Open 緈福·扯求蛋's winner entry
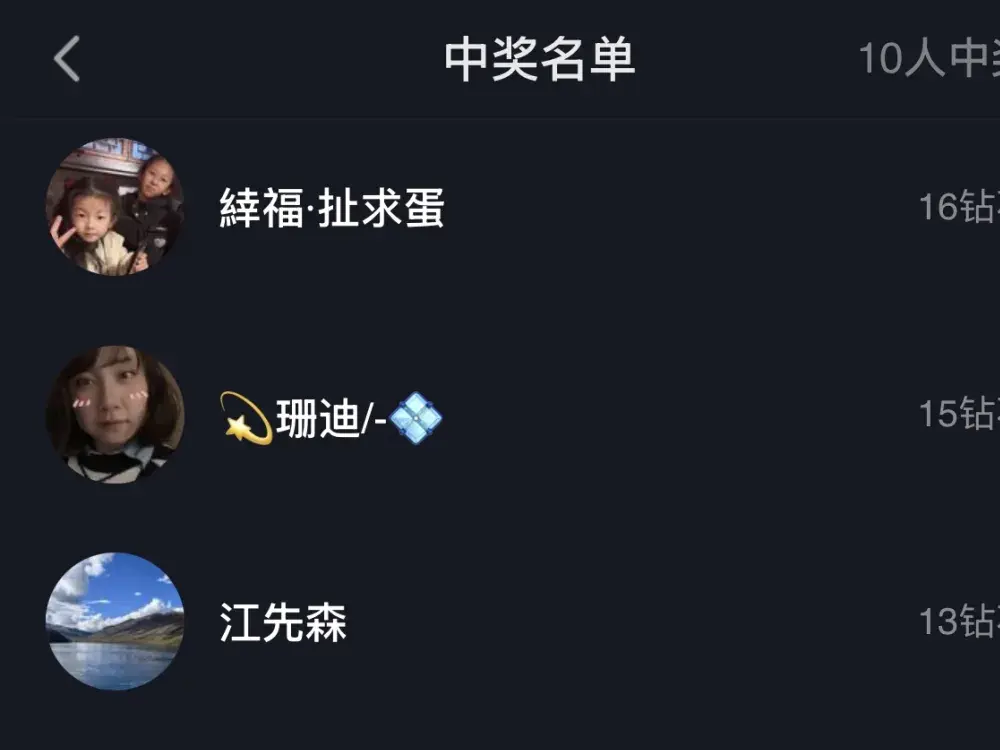Viewport: 1000px width, 750px height. click(331, 208)
